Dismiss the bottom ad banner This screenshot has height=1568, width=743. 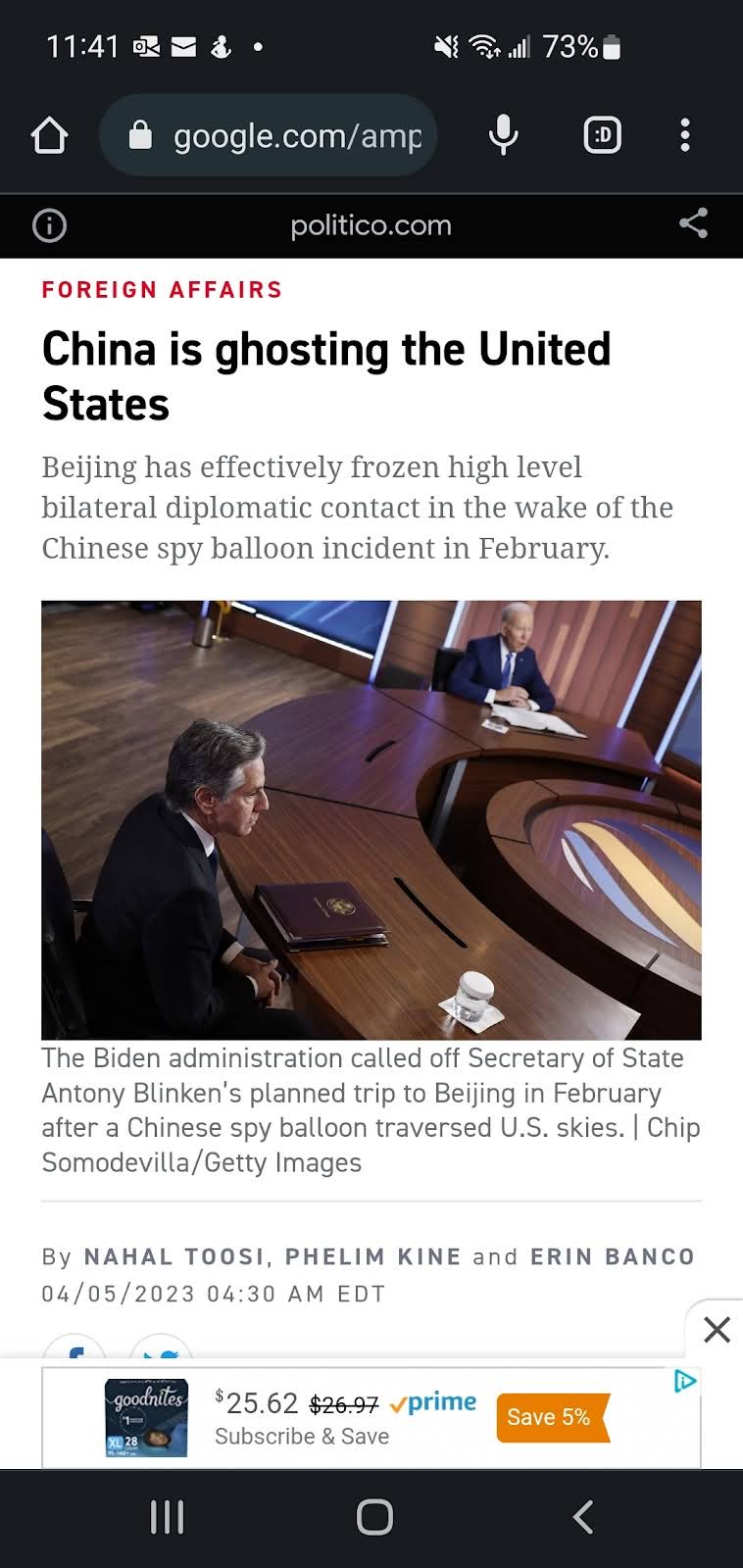click(717, 1330)
